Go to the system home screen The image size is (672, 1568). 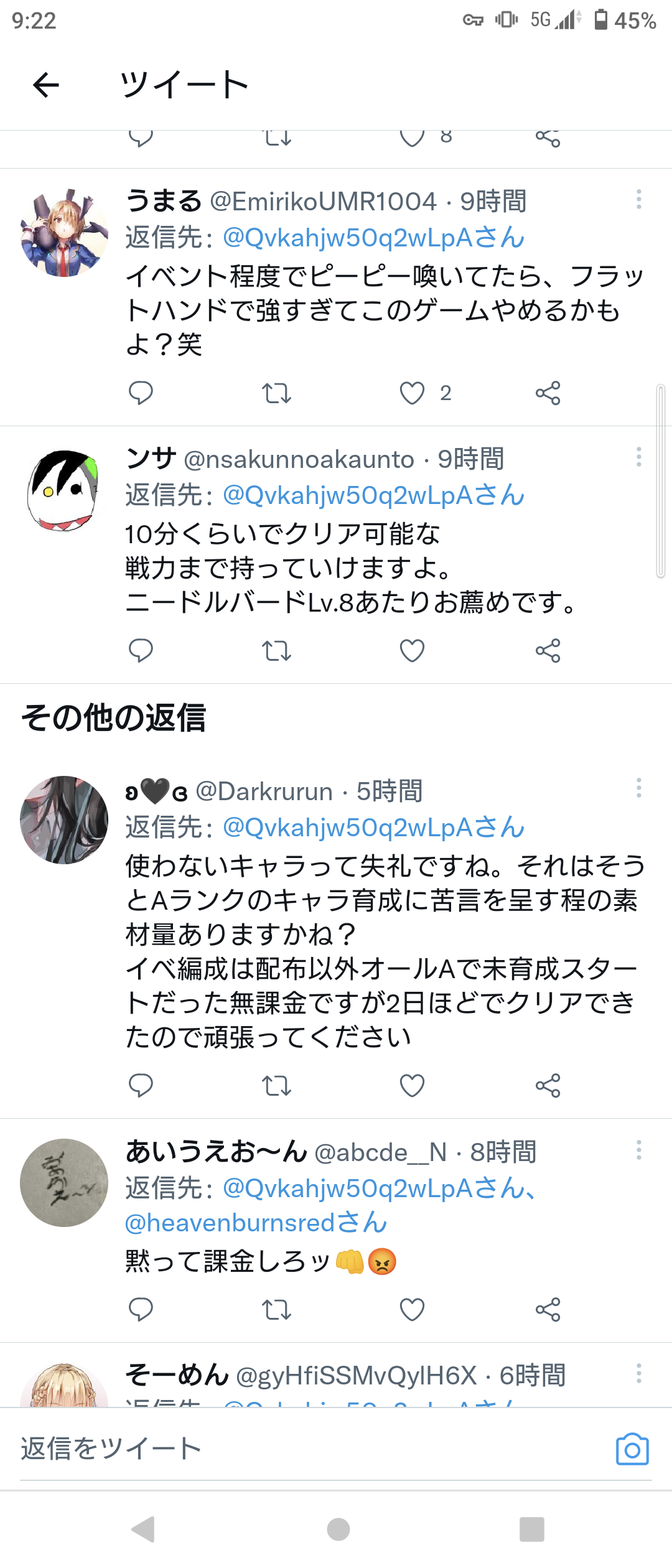pyautogui.click(x=338, y=1529)
